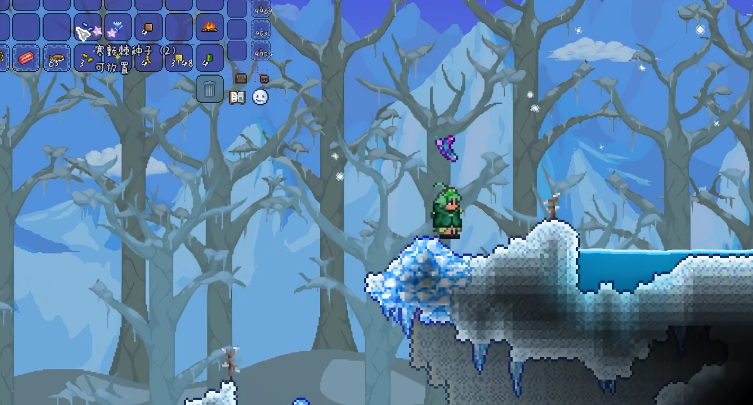The image size is (753, 405).
Task: Select the slot with the fish stack of 85
Action: [x=57, y=59]
